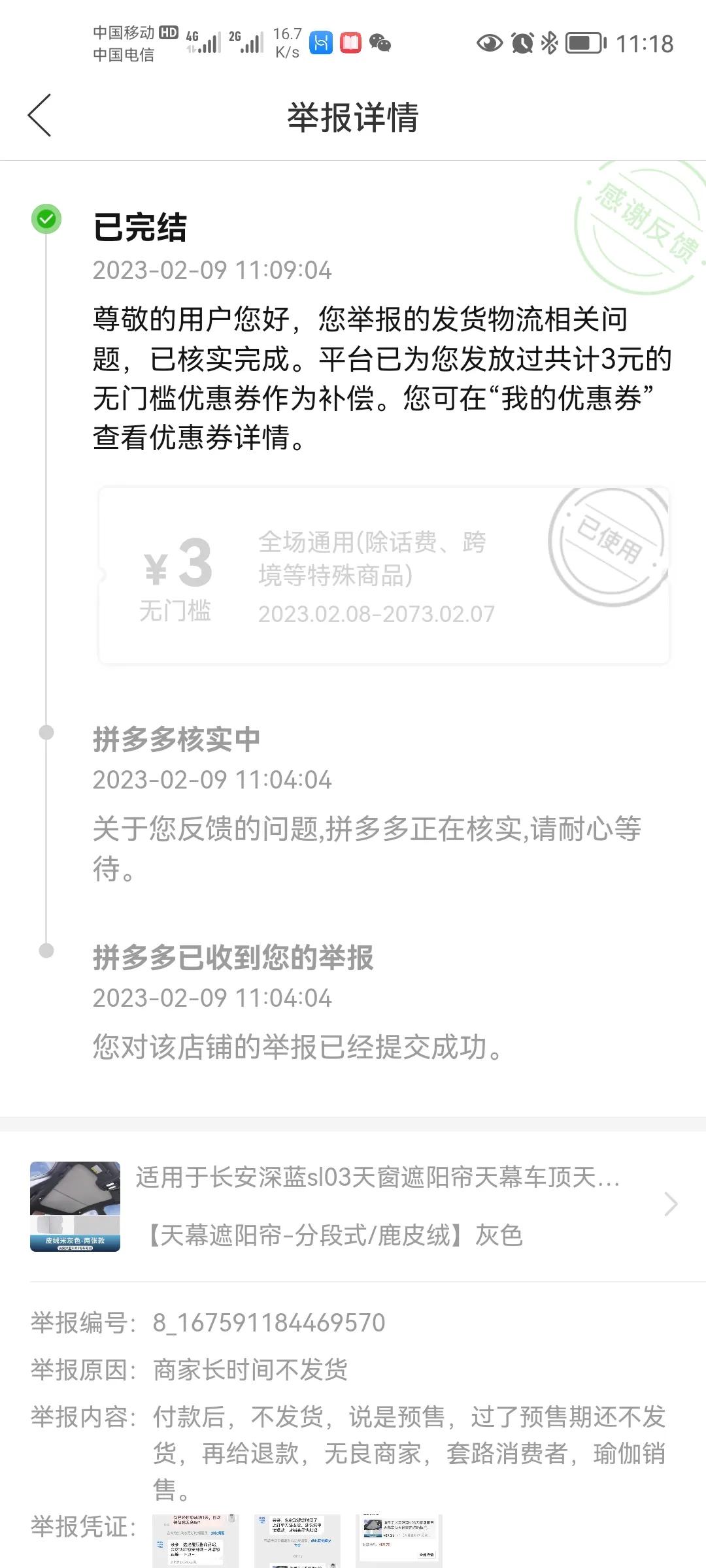Tap the HD VoLTE badge near 中国移动

coord(169,31)
